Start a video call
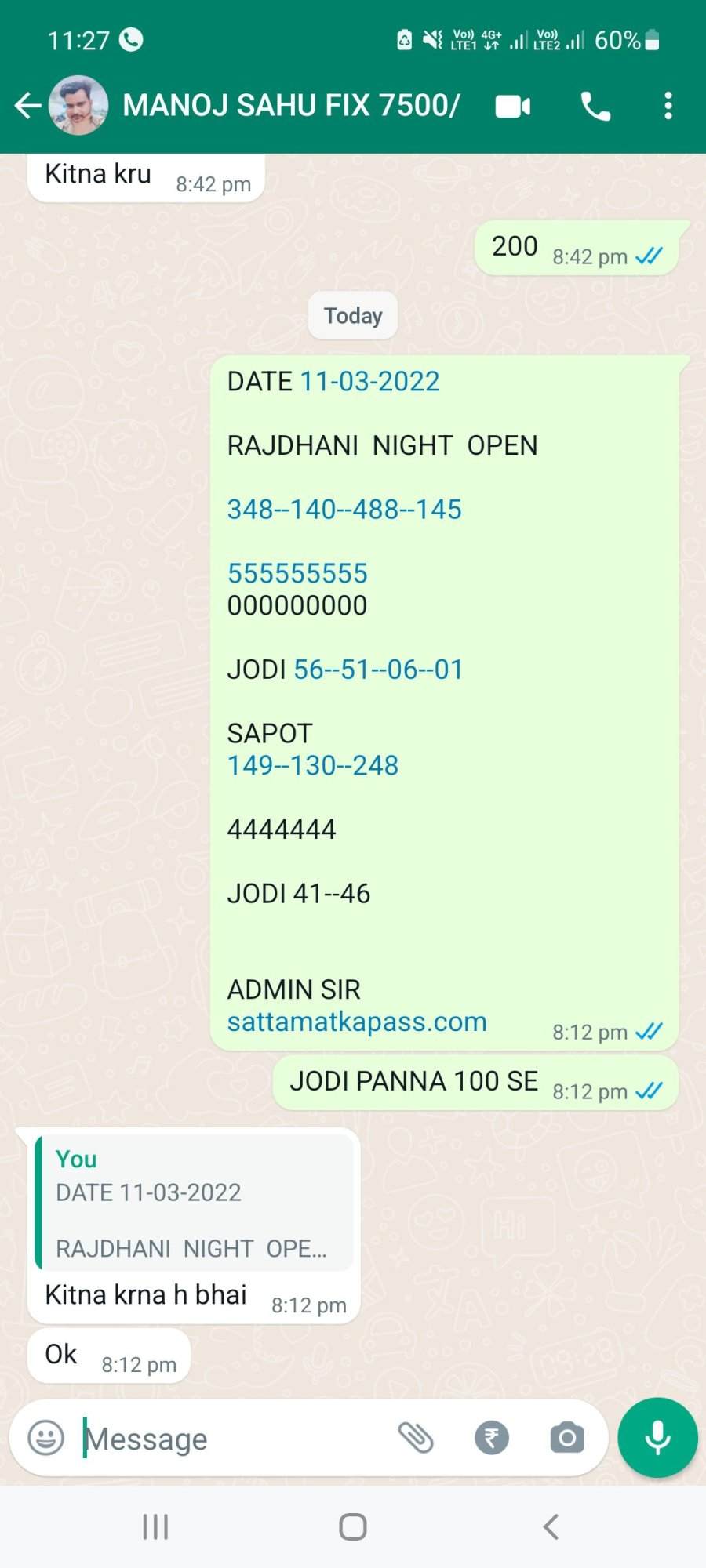The width and height of the screenshot is (706, 1568). pos(513,106)
